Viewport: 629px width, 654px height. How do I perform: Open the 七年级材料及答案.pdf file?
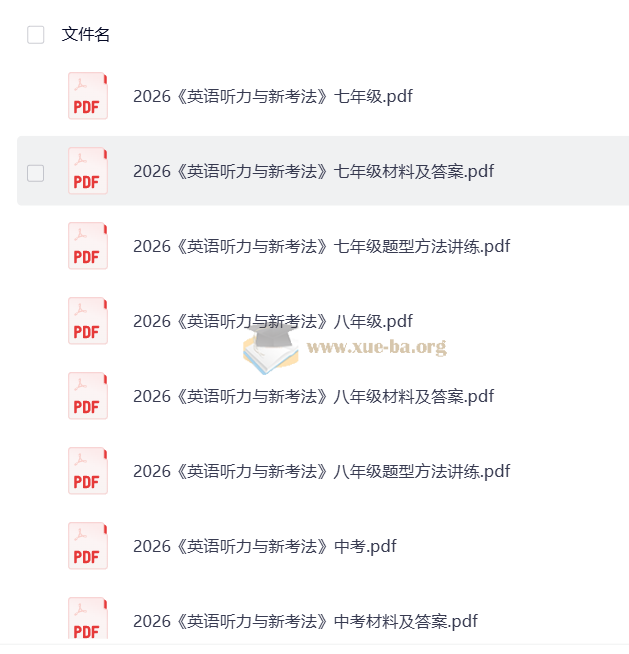coord(313,172)
